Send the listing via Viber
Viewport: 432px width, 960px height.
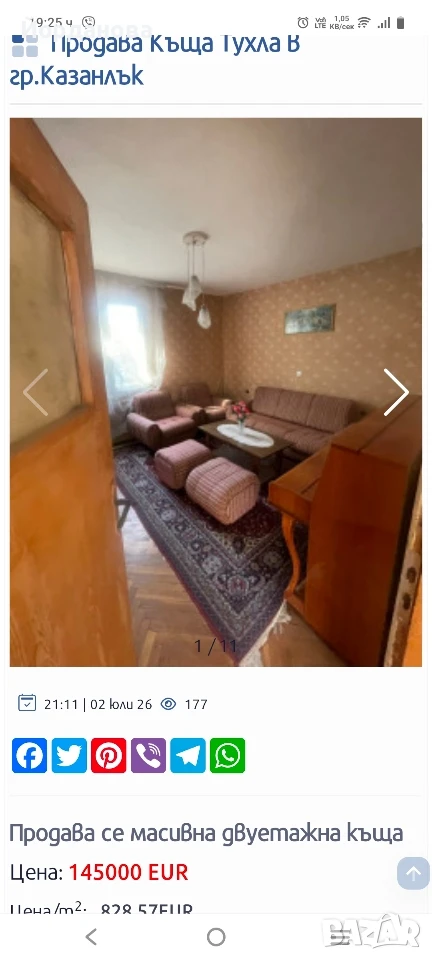tap(148, 756)
